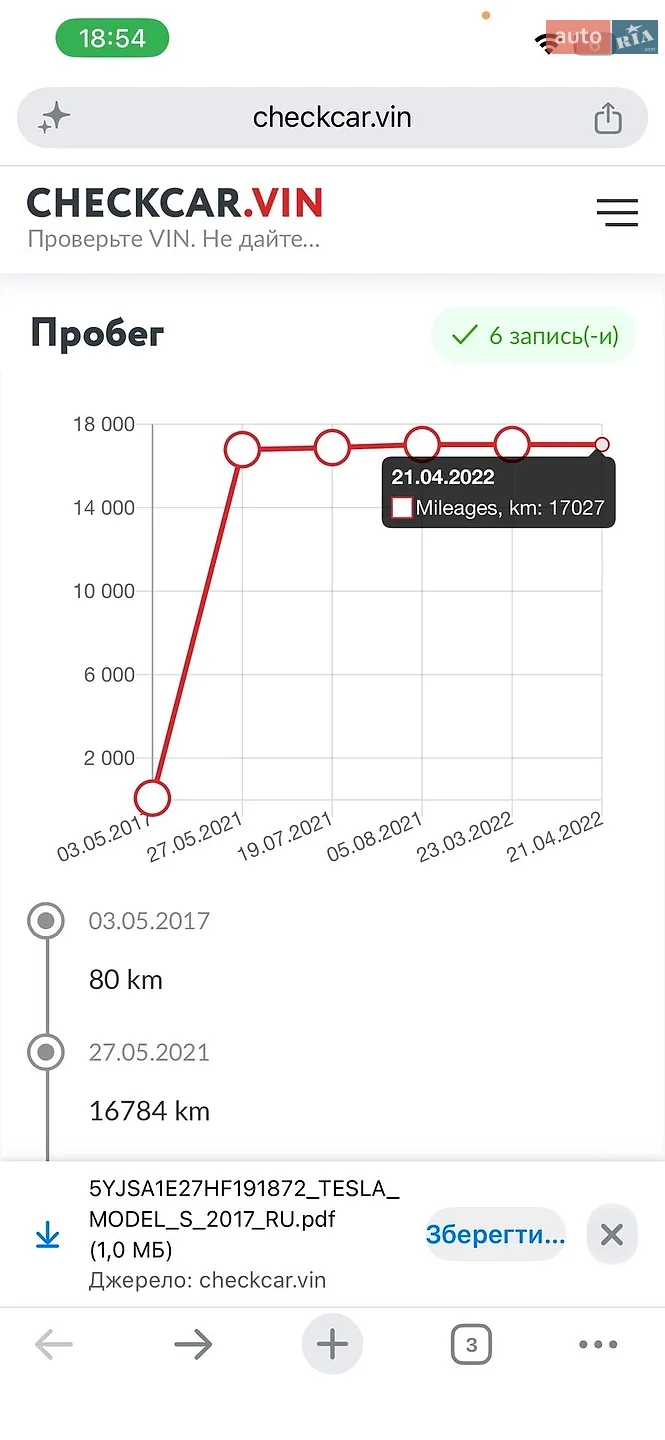Open a new tab with plus button
Viewport: 665px width, 1440px height.
coord(332,1345)
